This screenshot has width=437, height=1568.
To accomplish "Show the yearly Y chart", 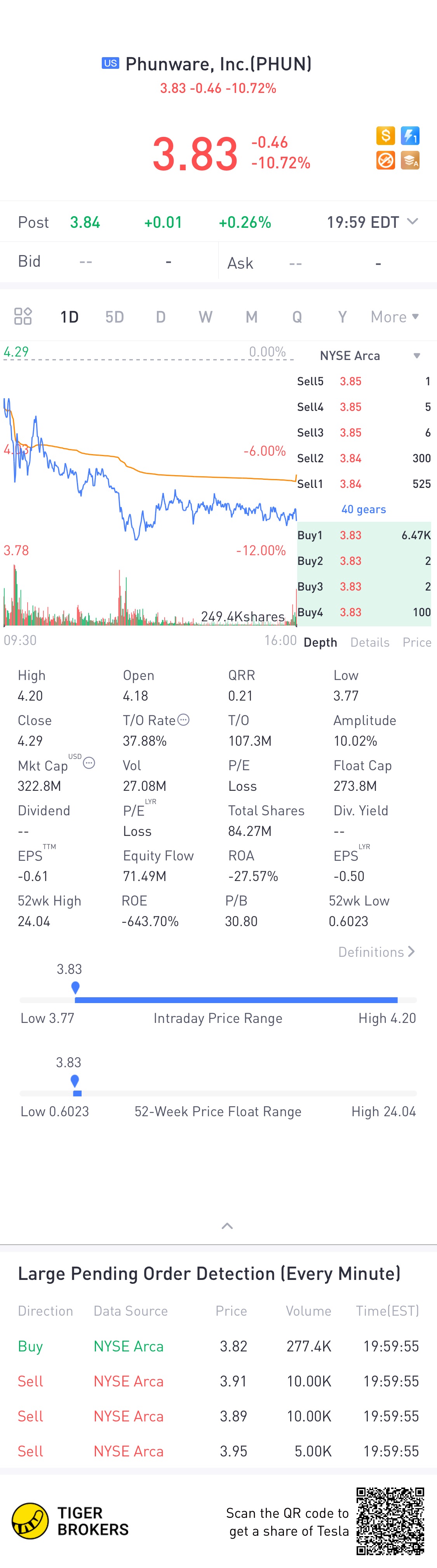I will click(x=342, y=317).
